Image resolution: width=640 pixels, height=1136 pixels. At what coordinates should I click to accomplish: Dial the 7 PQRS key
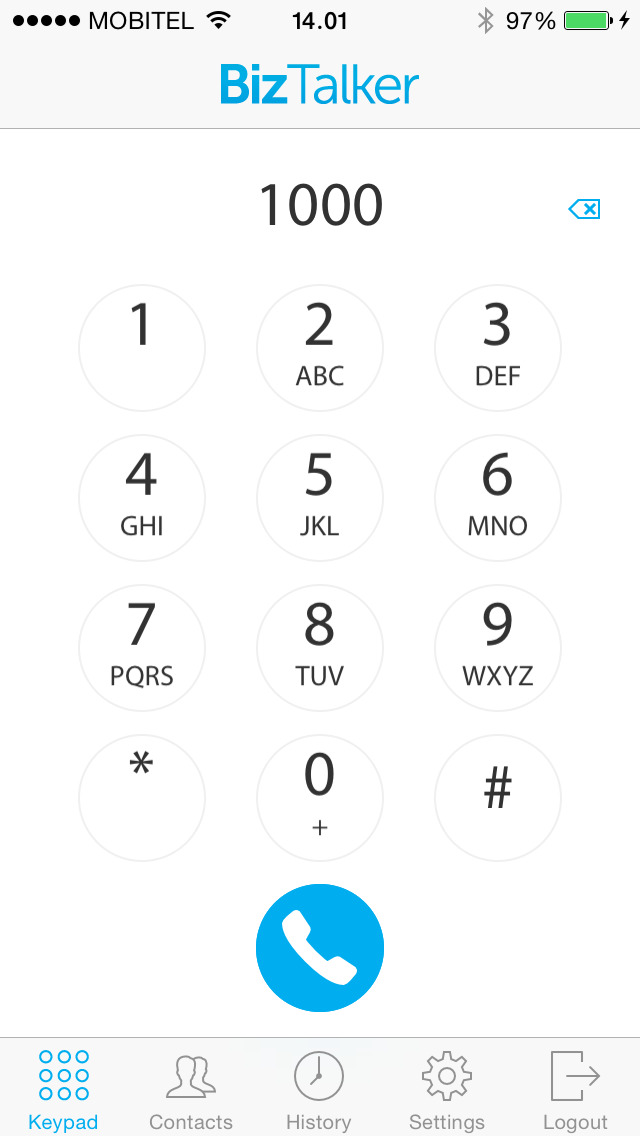click(142, 648)
